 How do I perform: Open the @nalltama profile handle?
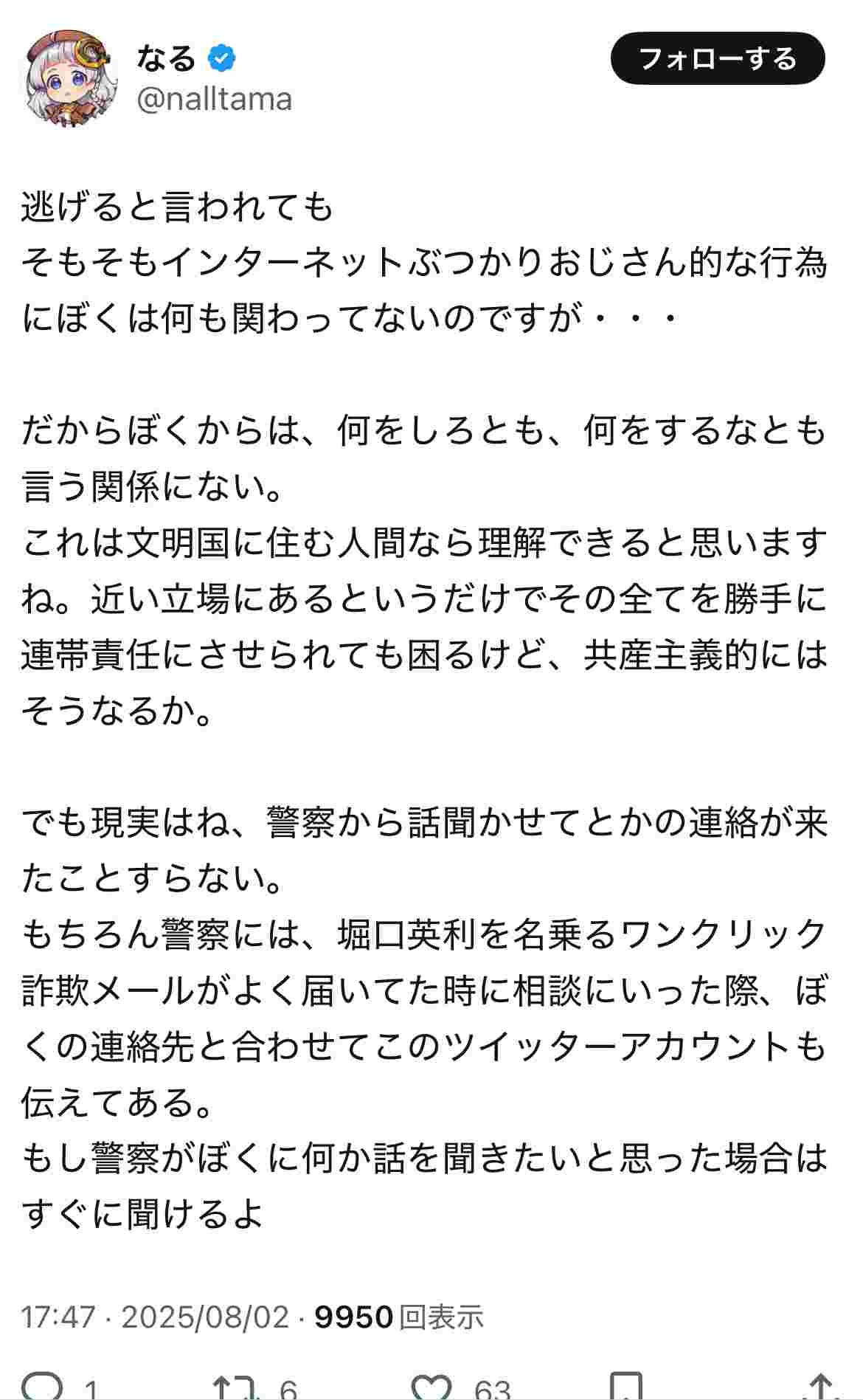(214, 99)
